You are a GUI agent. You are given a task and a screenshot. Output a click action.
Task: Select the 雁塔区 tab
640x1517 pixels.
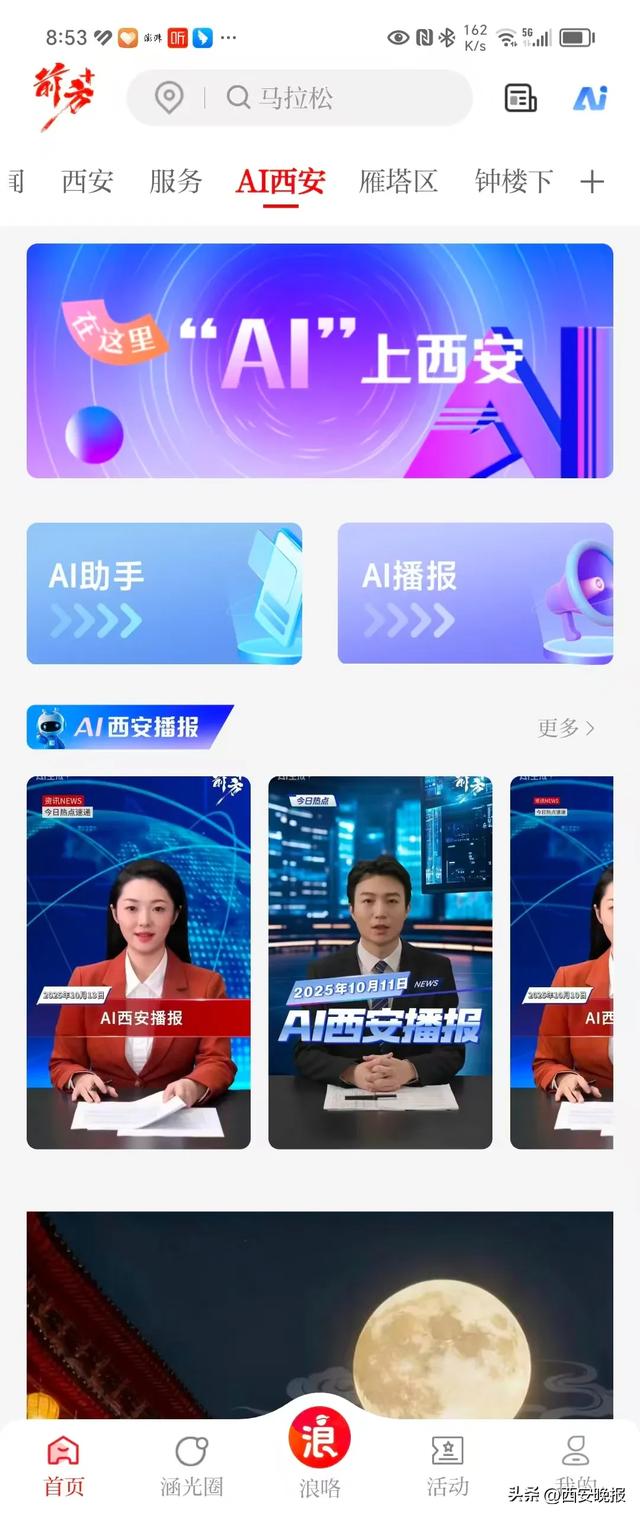click(x=398, y=182)
